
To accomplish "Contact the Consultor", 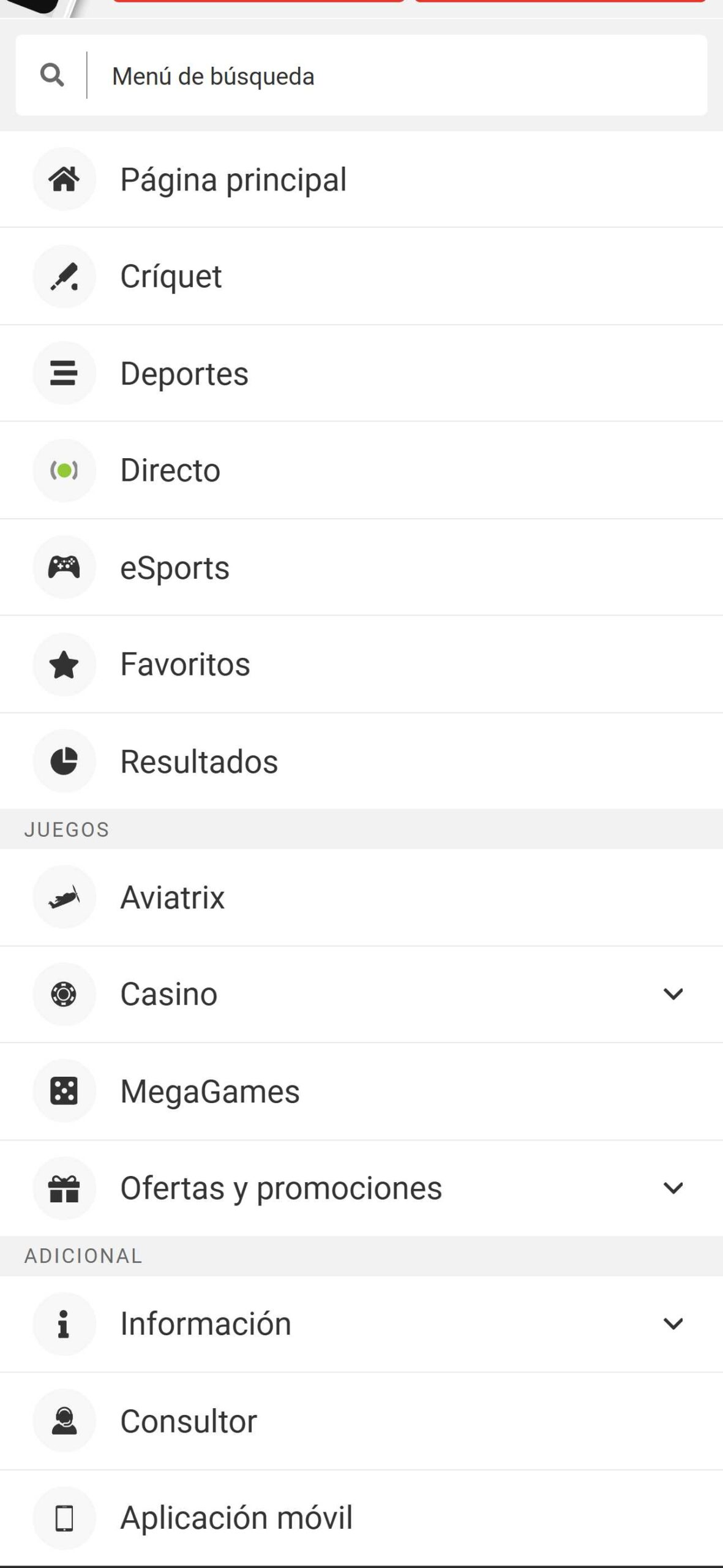I will coord(361,1421).
